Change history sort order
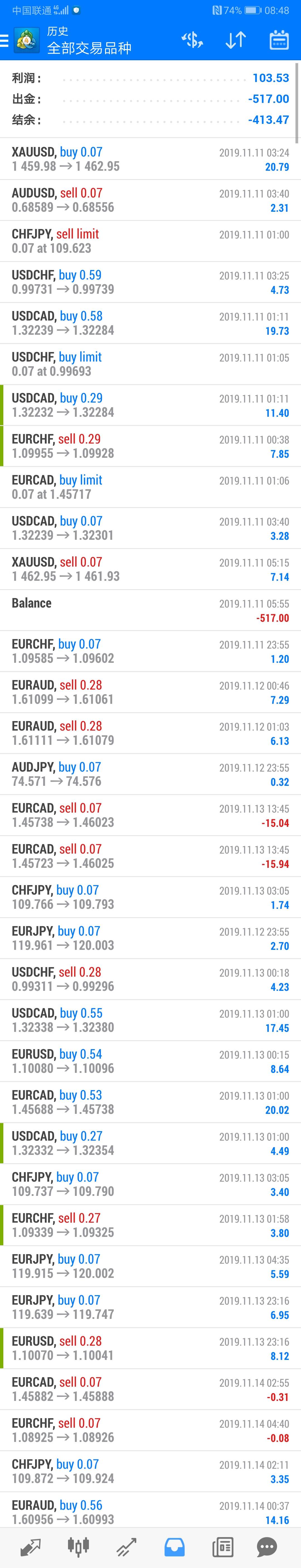Image resolution: width=301 pixels, height=1568 pixels. click(x=235, y=41)
